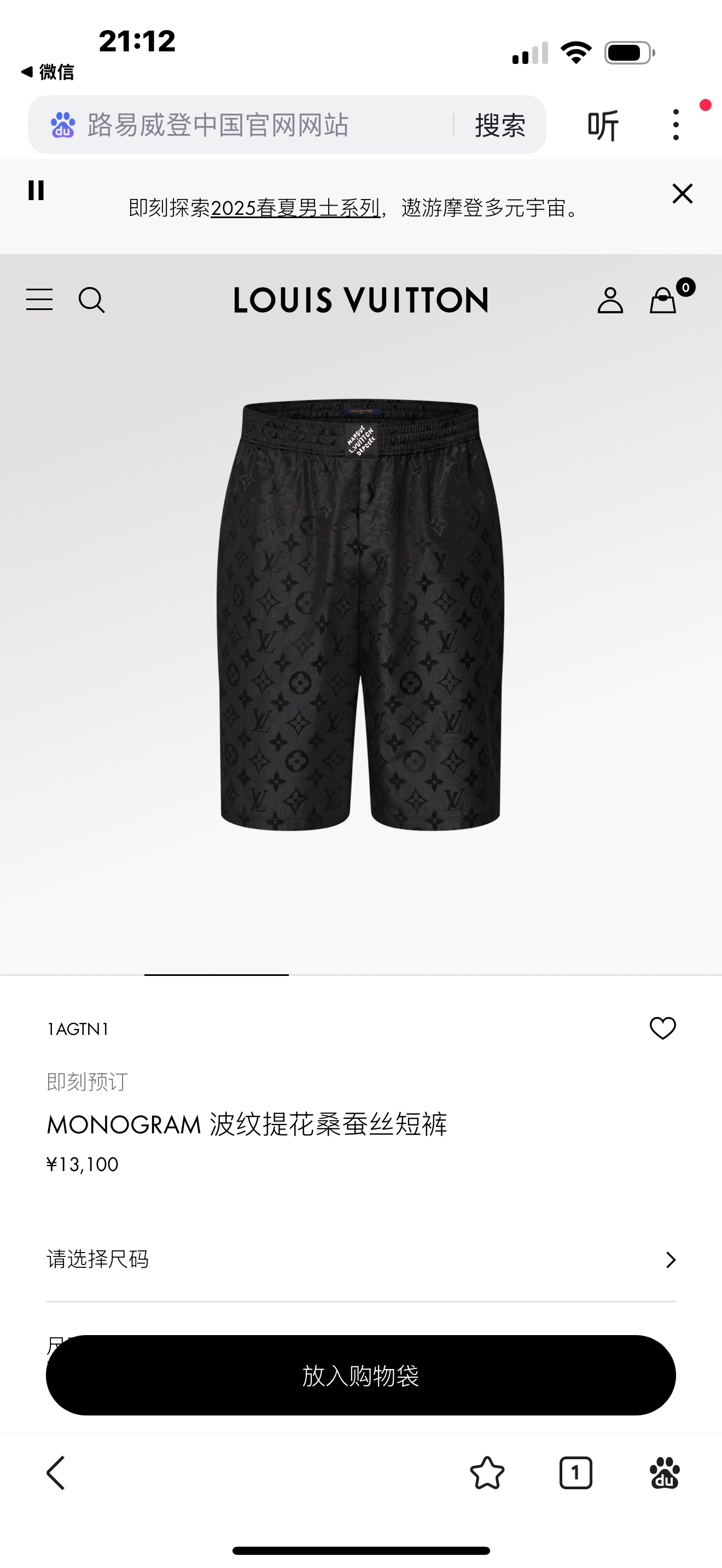Open the browser three-dot overflow menu
Image resolution: width=722 pixels, height=1568 pixels.
click(676, 125)
